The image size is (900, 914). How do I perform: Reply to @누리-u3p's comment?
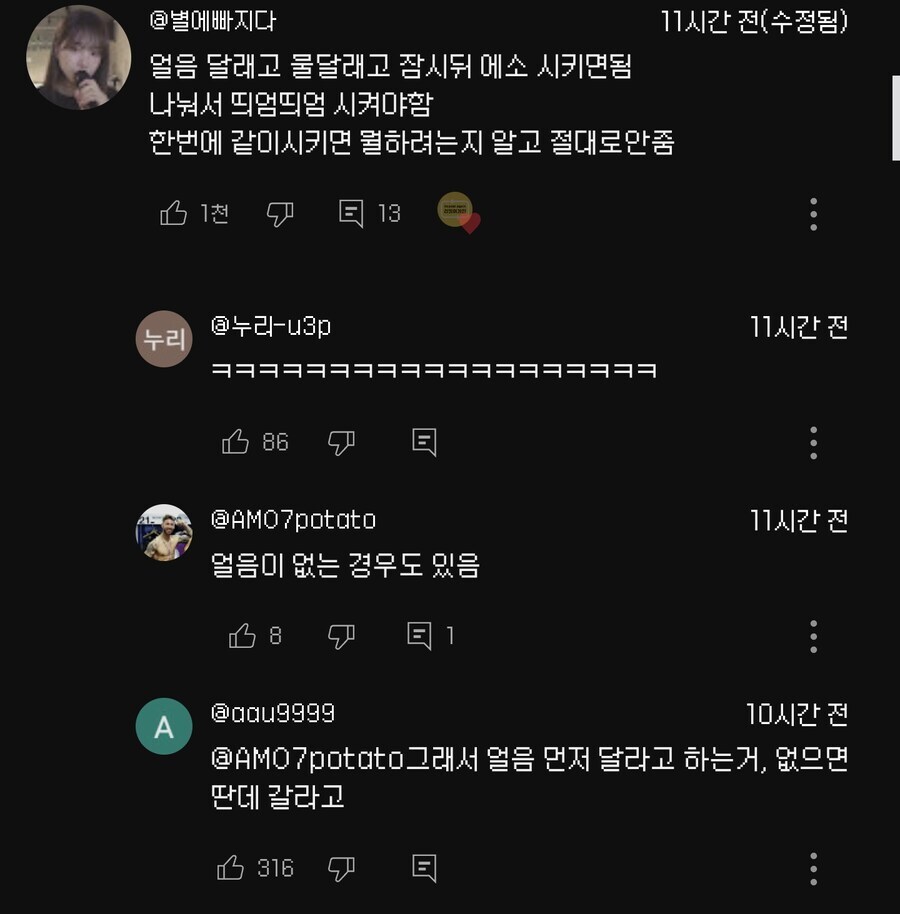(424, 442)
